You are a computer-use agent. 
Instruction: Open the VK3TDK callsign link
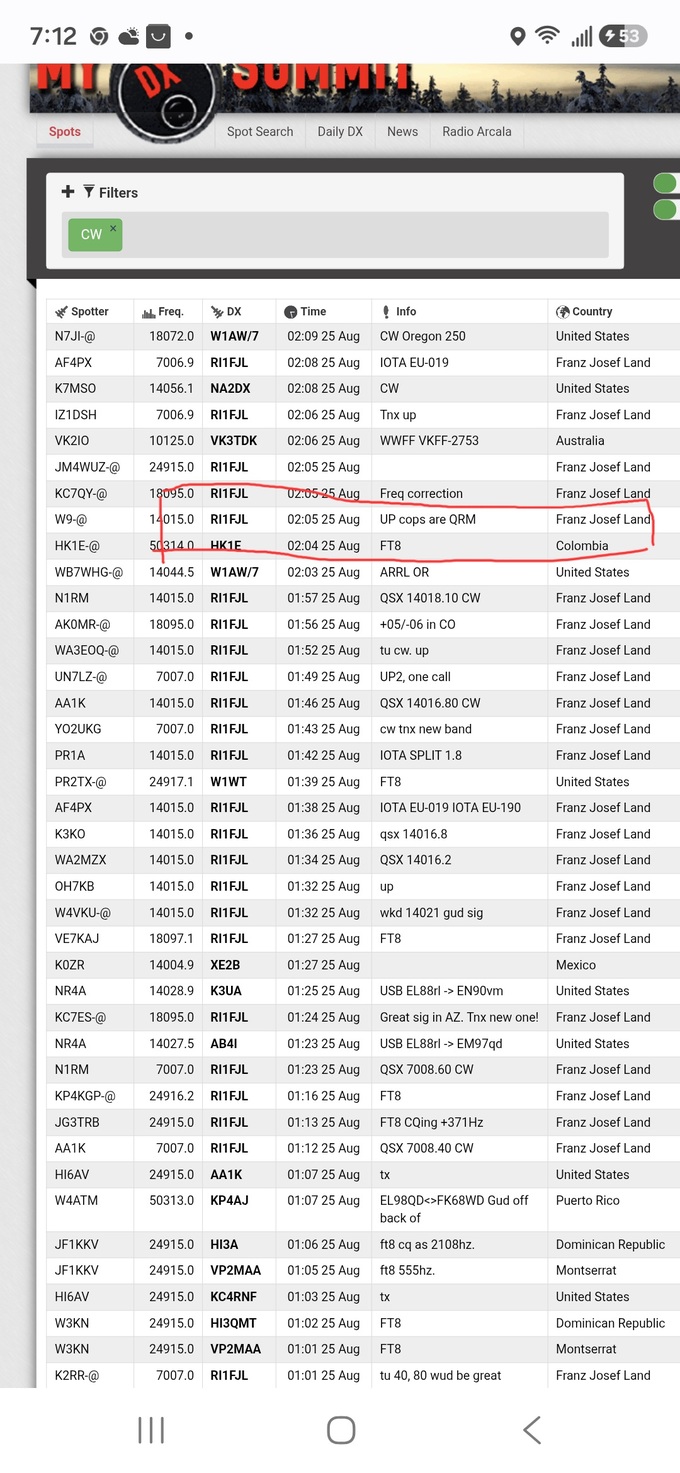pos(234,440)
